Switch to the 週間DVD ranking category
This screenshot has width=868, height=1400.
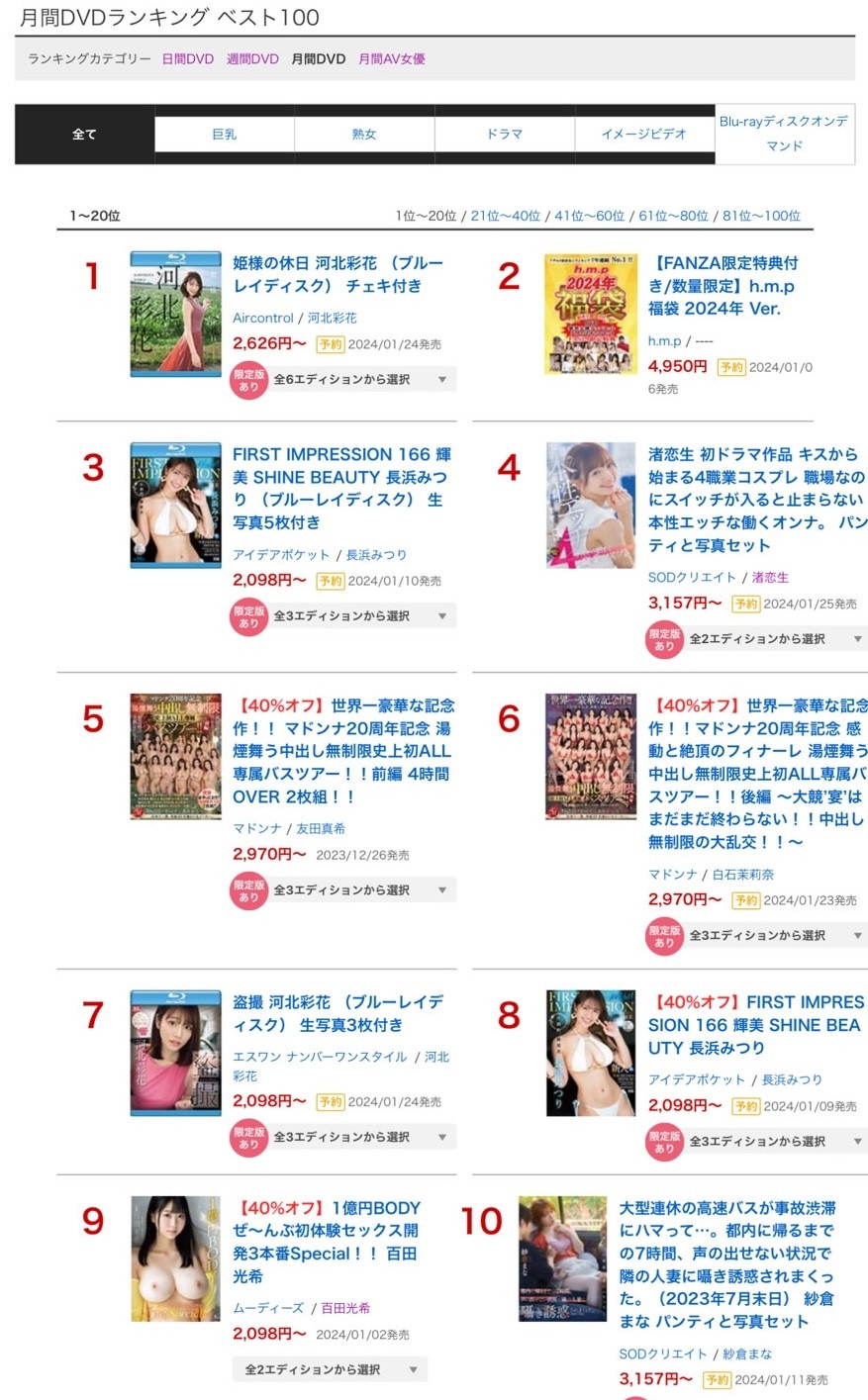point(252,59)
